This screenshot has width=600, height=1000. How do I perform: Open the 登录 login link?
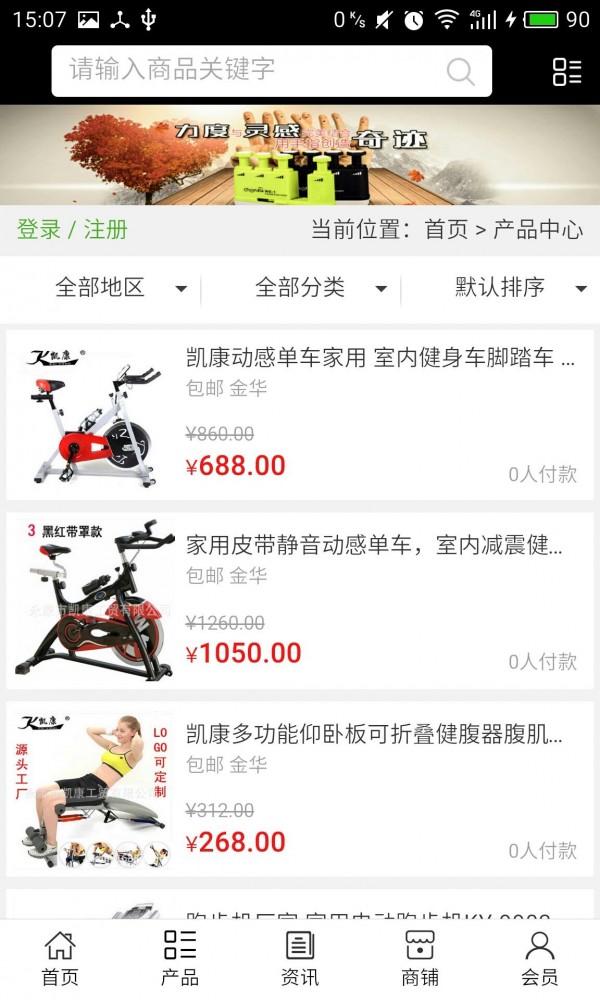[x=39, y=230]
